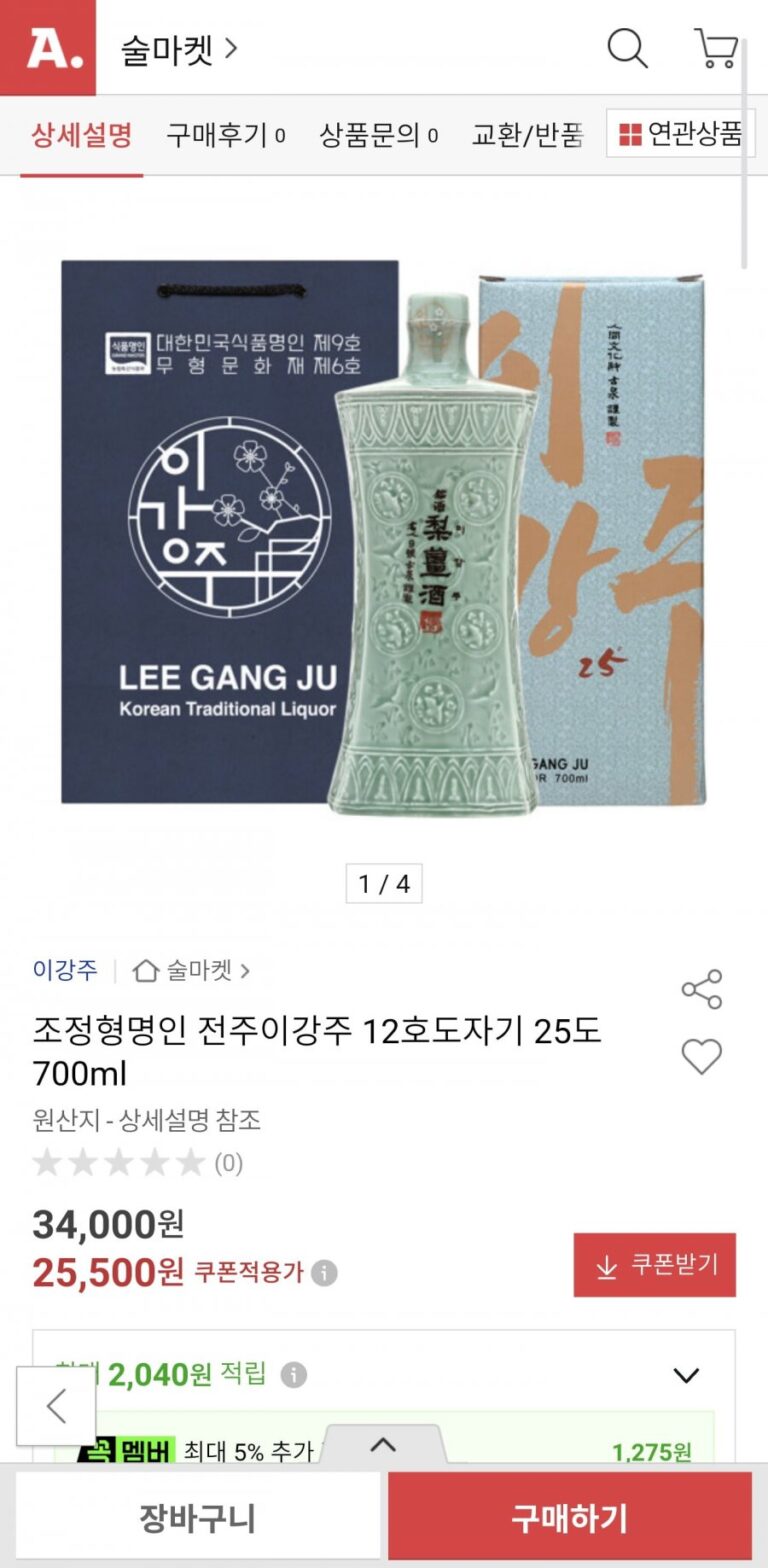Go back with the left arrow button
The width and height of the screenshot is (768, 1568).
point(56,1406)
